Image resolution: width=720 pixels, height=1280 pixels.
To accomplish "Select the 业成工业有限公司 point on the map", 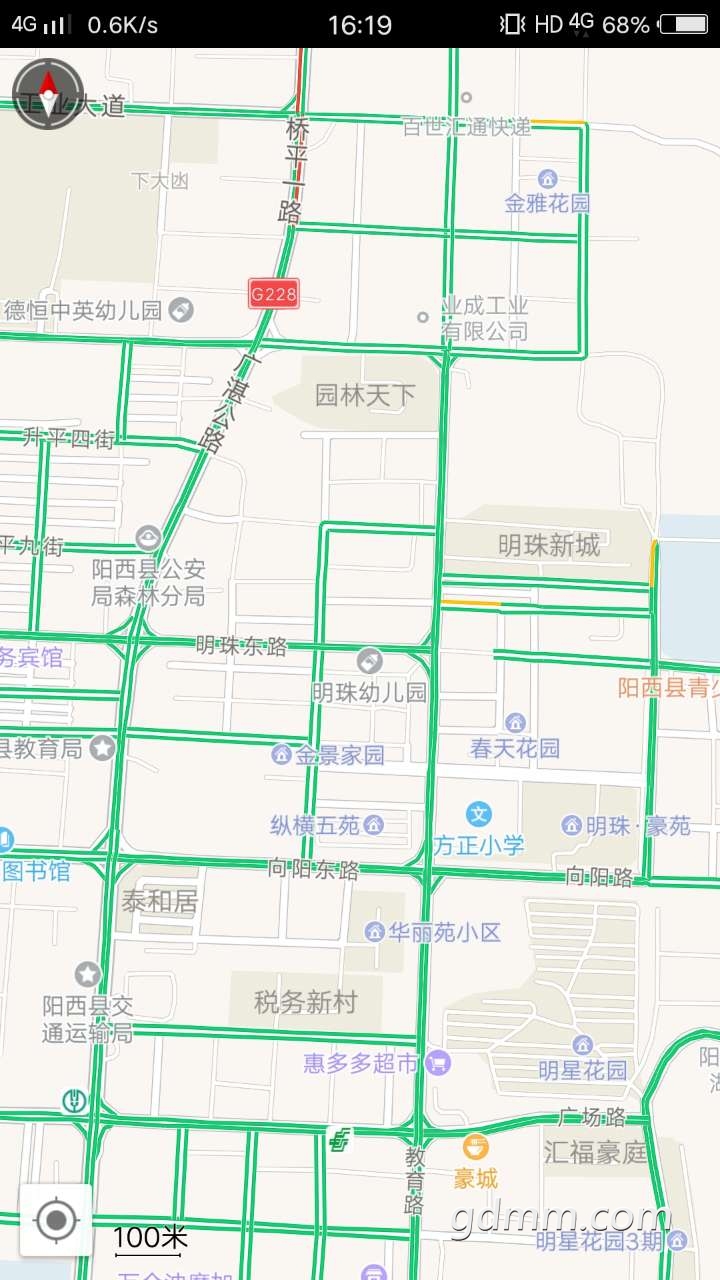I will click(423, 317).
